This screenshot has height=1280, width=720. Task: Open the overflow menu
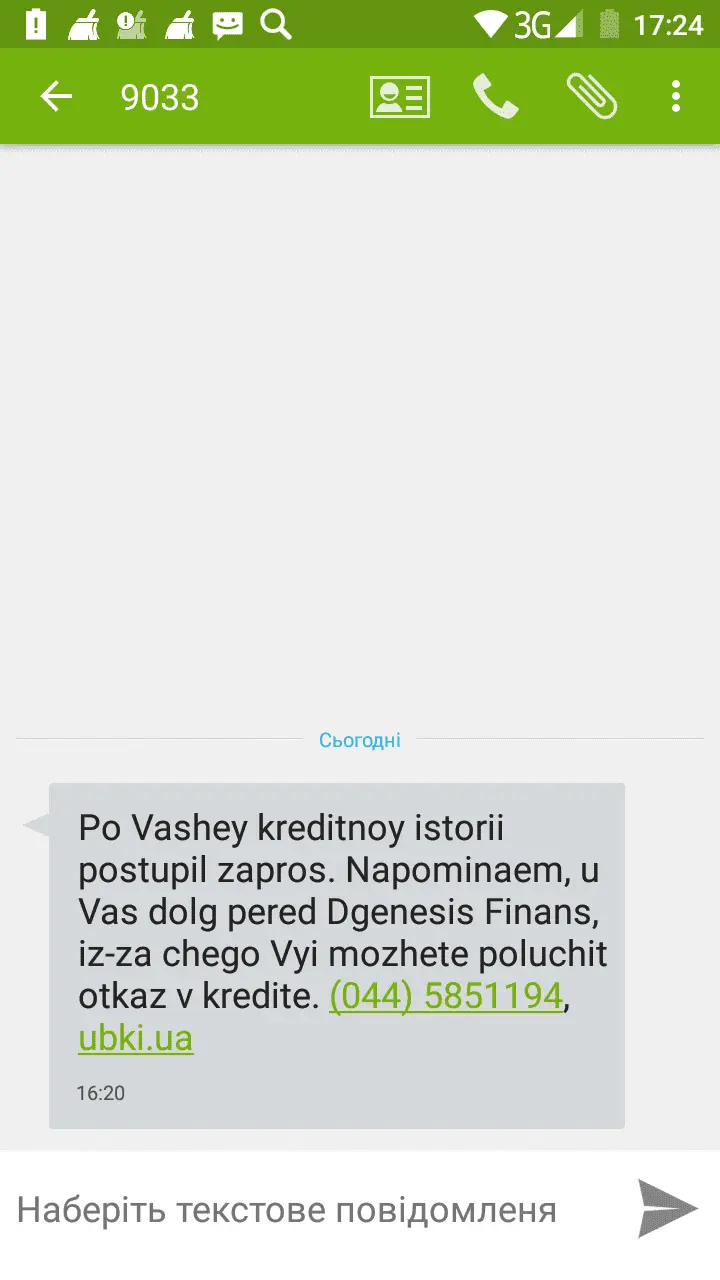coord(676,97)
